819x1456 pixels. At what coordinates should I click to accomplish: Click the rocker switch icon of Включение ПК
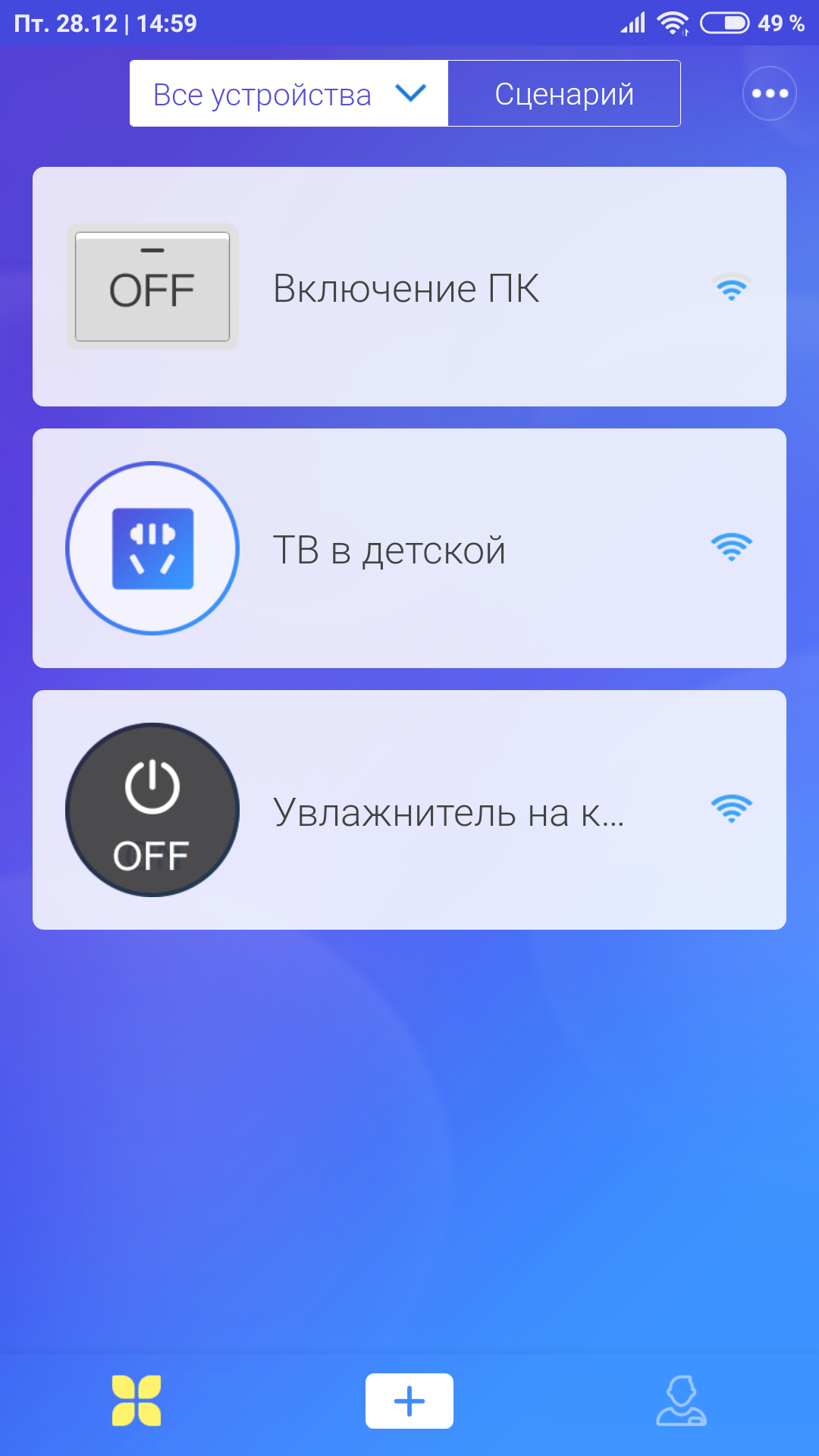tap(151, 286)
